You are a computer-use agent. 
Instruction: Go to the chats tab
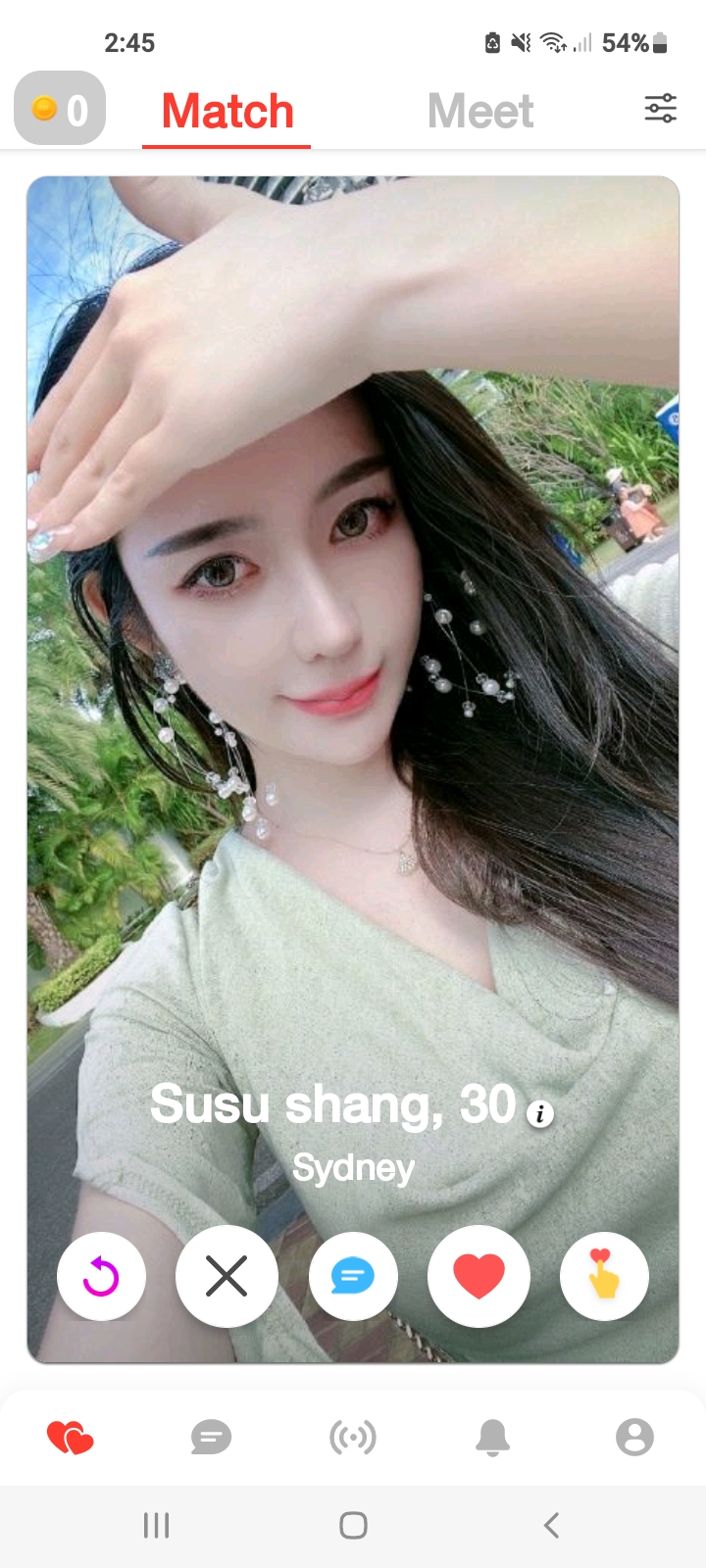(x=211, y=1438)
